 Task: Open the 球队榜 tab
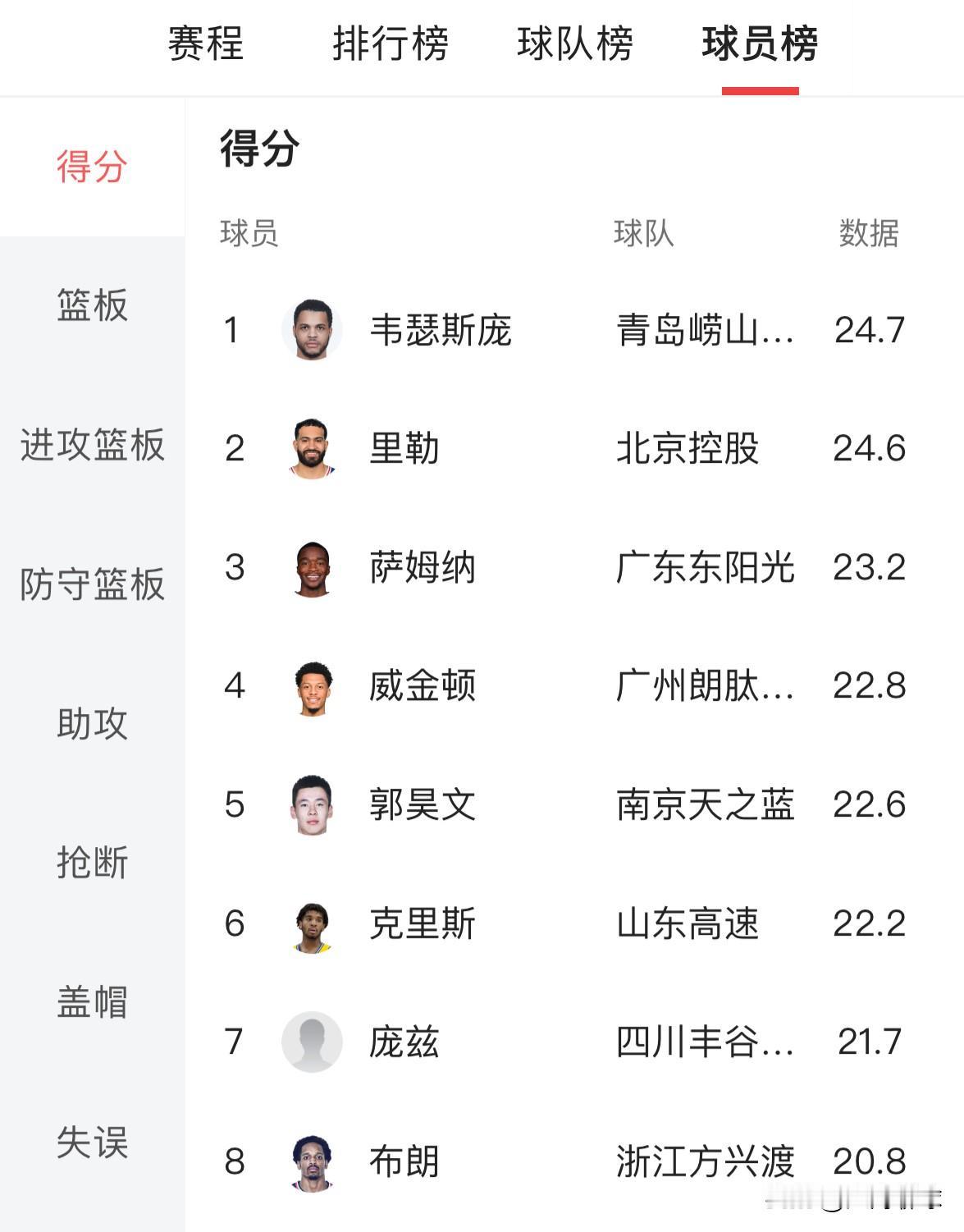click(x=573, y=47)
